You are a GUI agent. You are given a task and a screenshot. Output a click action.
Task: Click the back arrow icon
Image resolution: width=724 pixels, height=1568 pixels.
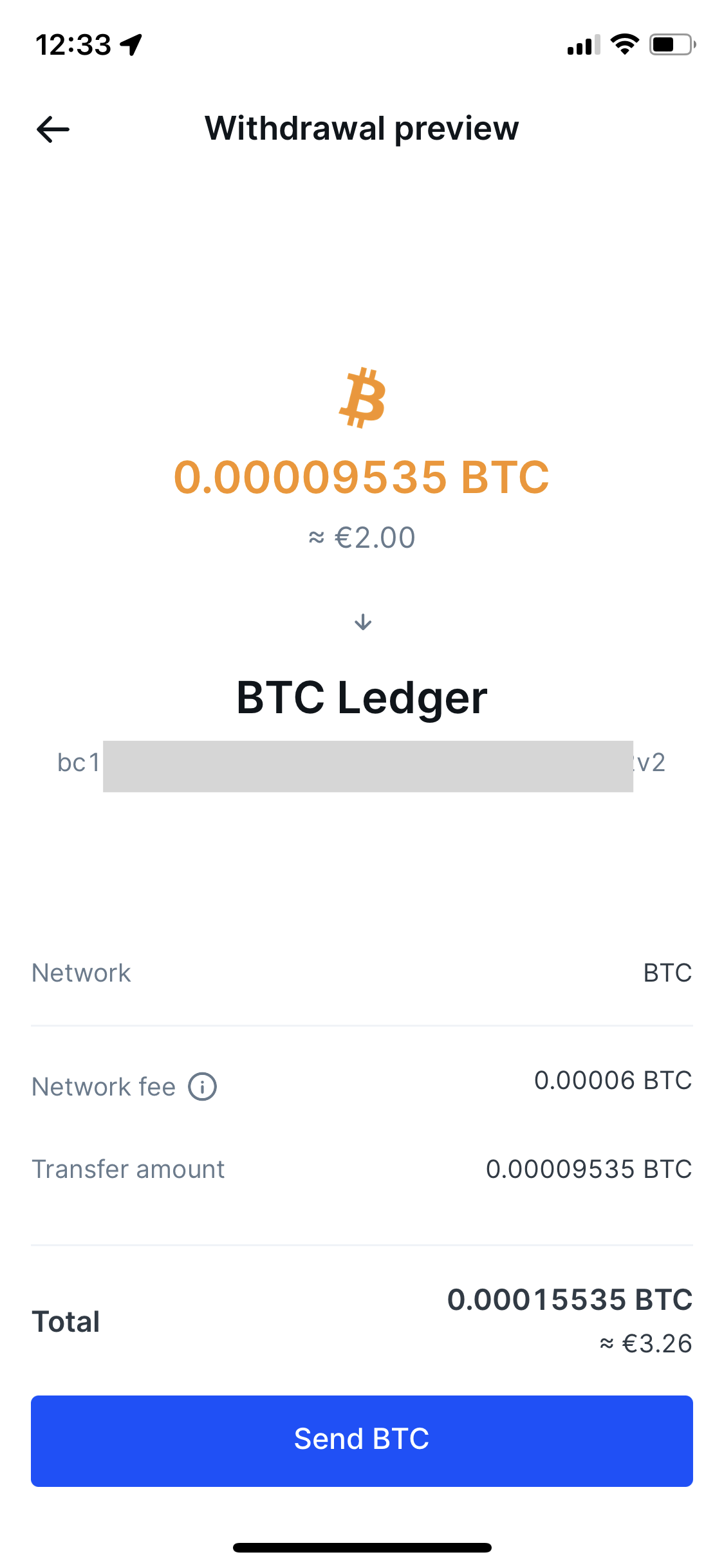click(52, 129)
